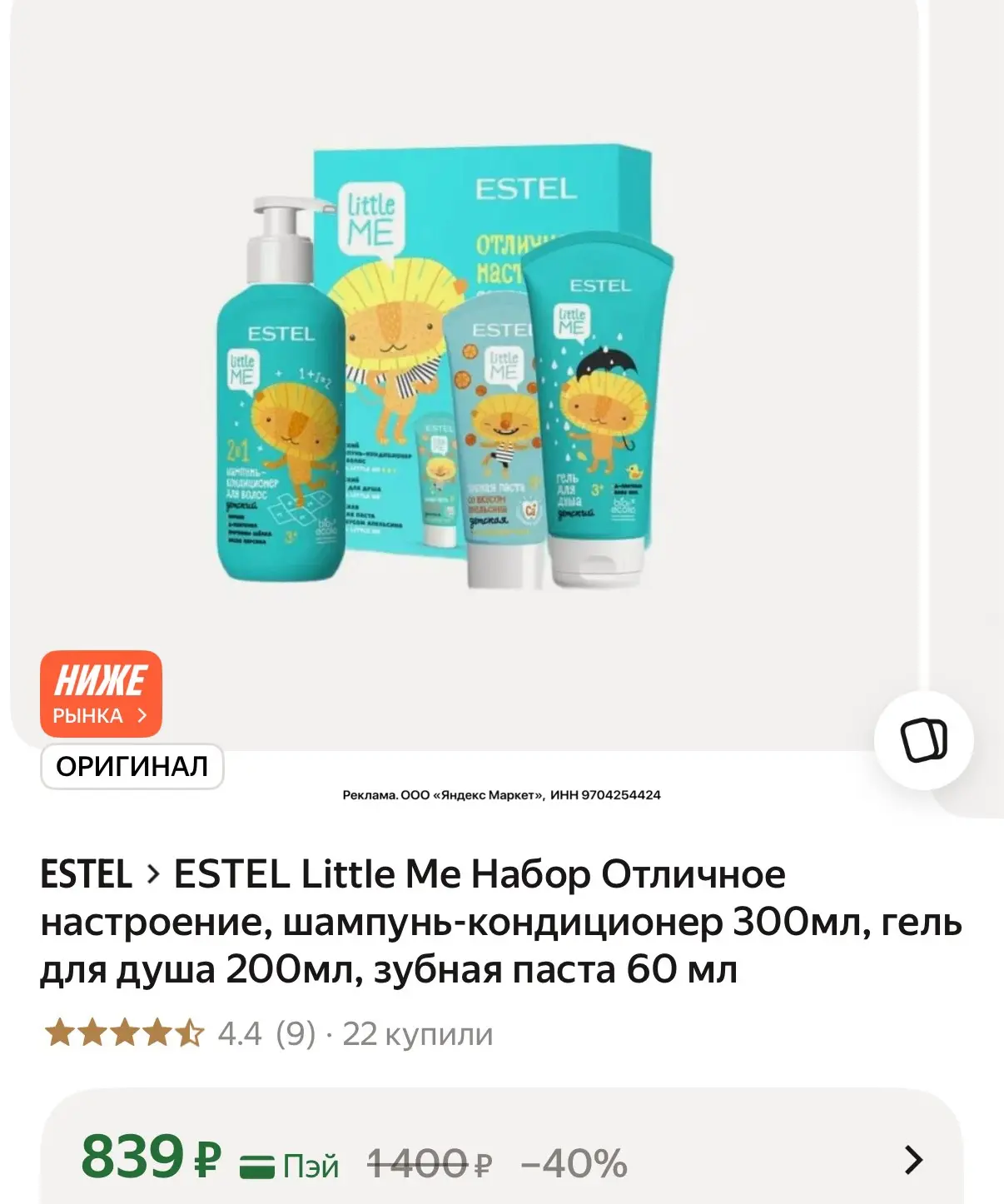Expand price details via the chevron
Viewport: 1004px width, 1204px height.
(913, 1159)
